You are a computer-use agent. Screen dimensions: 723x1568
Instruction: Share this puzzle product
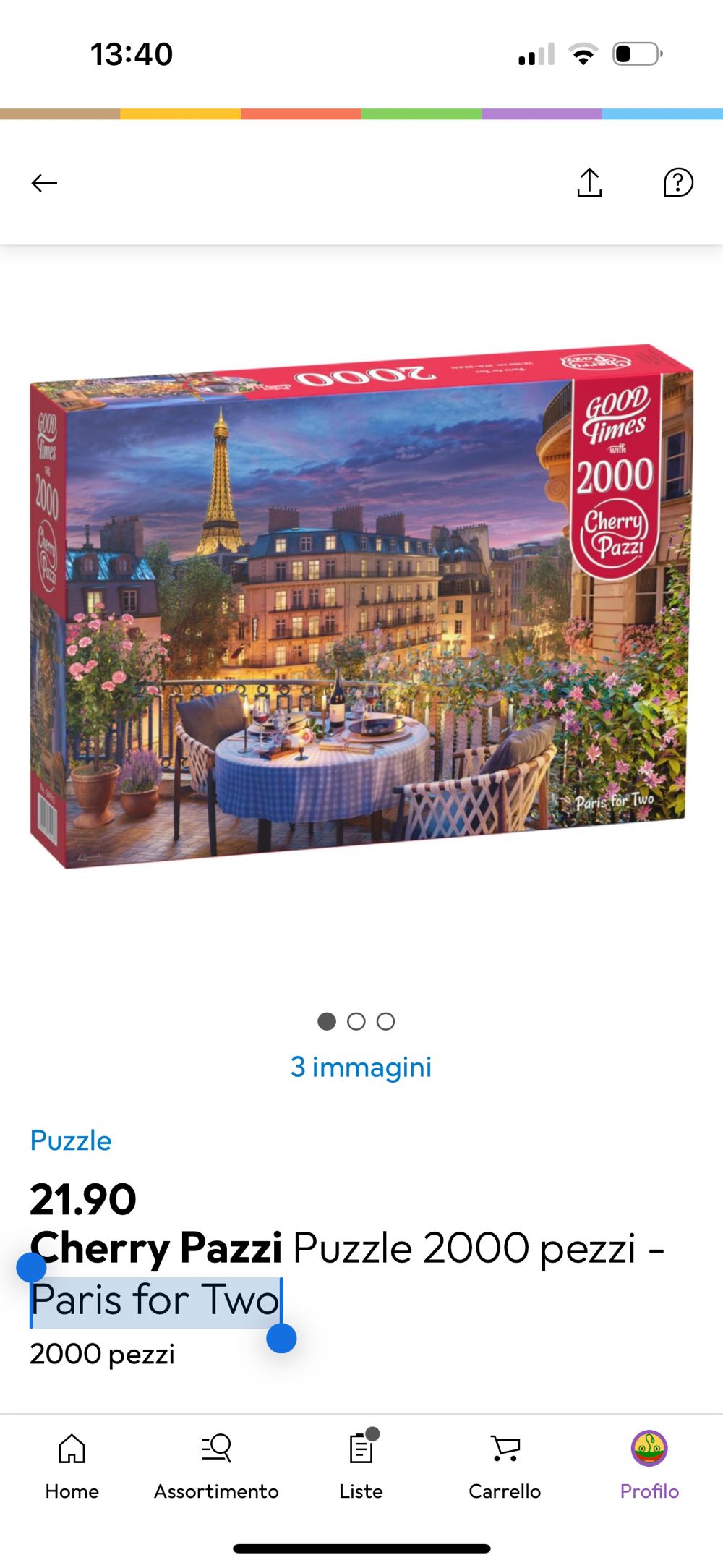[x=589, y=183]
